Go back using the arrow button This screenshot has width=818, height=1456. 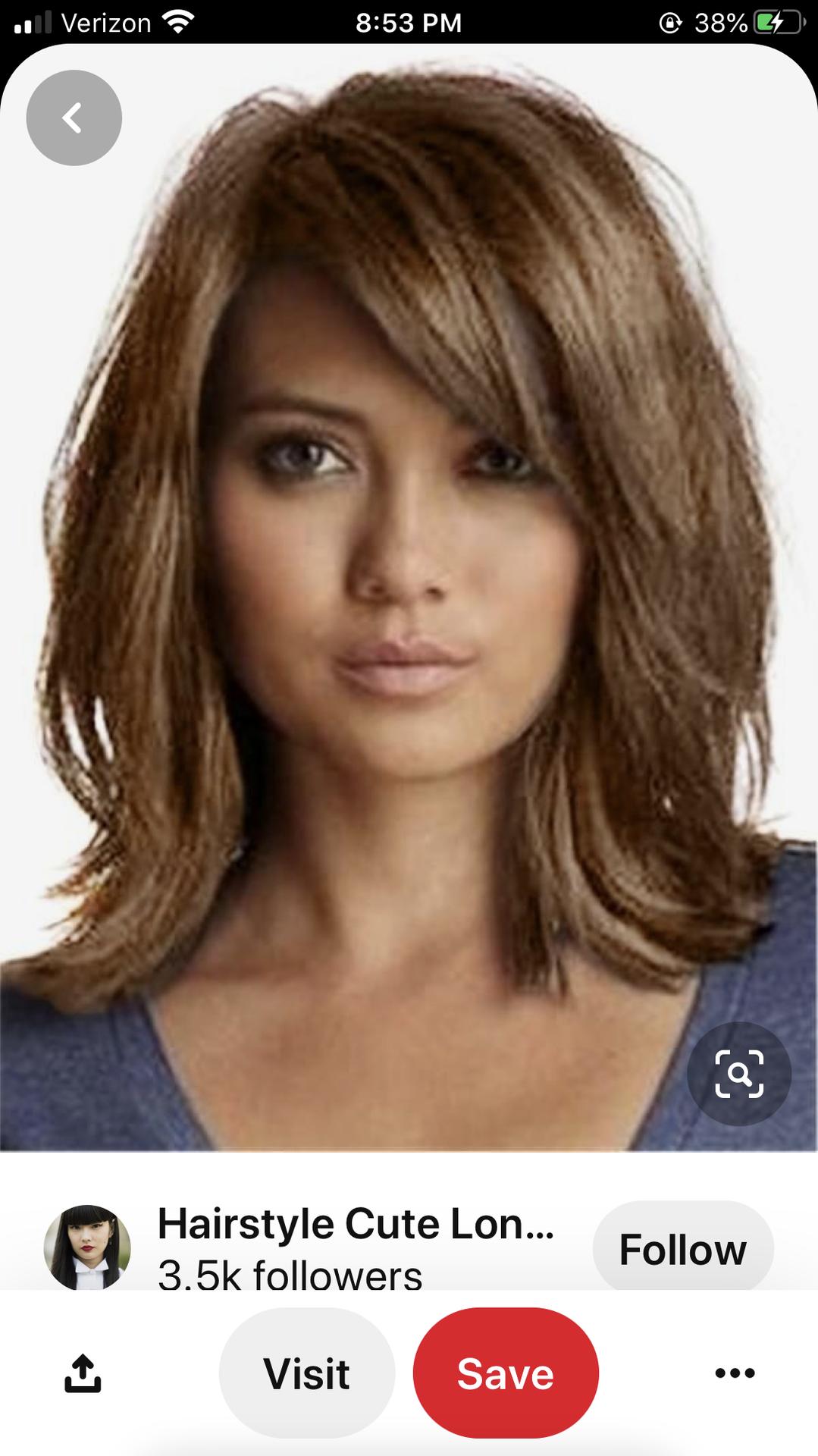[x=74, y=118]
